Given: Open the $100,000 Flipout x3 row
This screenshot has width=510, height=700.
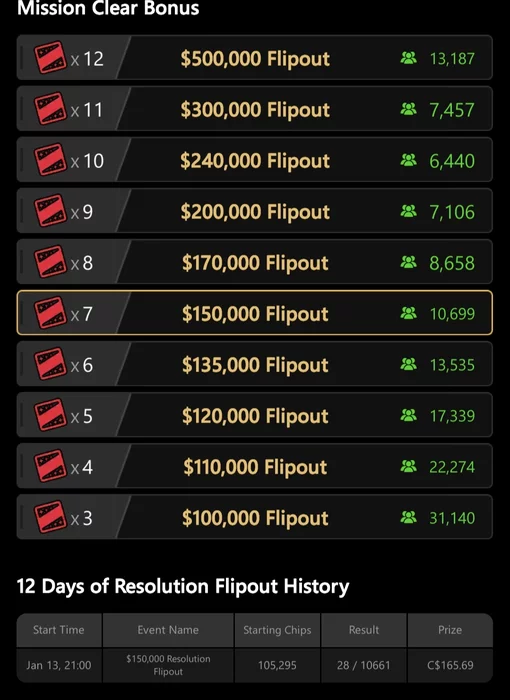Looking at the screenshot, I should (255, 517).
